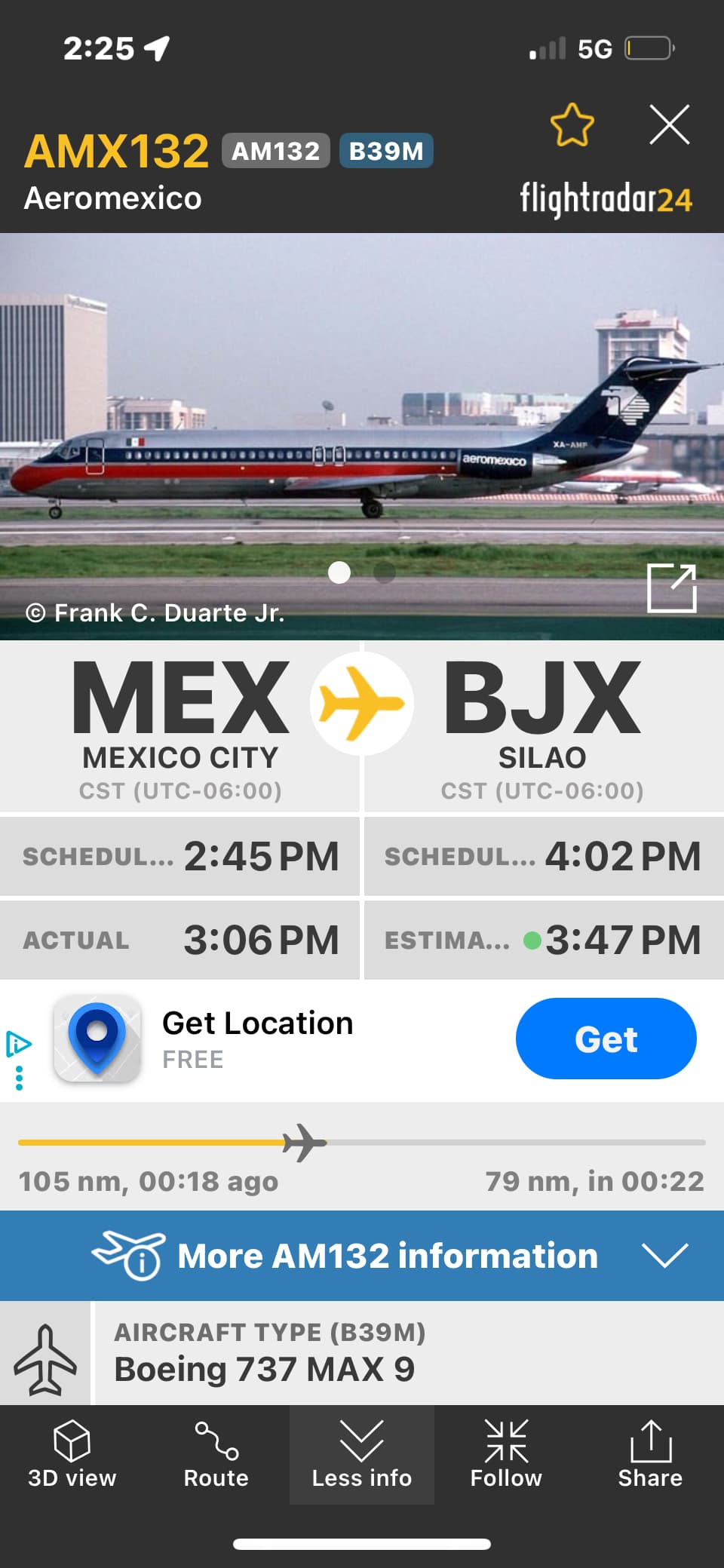
Task: Open aircraft photo in external view
Action: [x=671, y=588]
